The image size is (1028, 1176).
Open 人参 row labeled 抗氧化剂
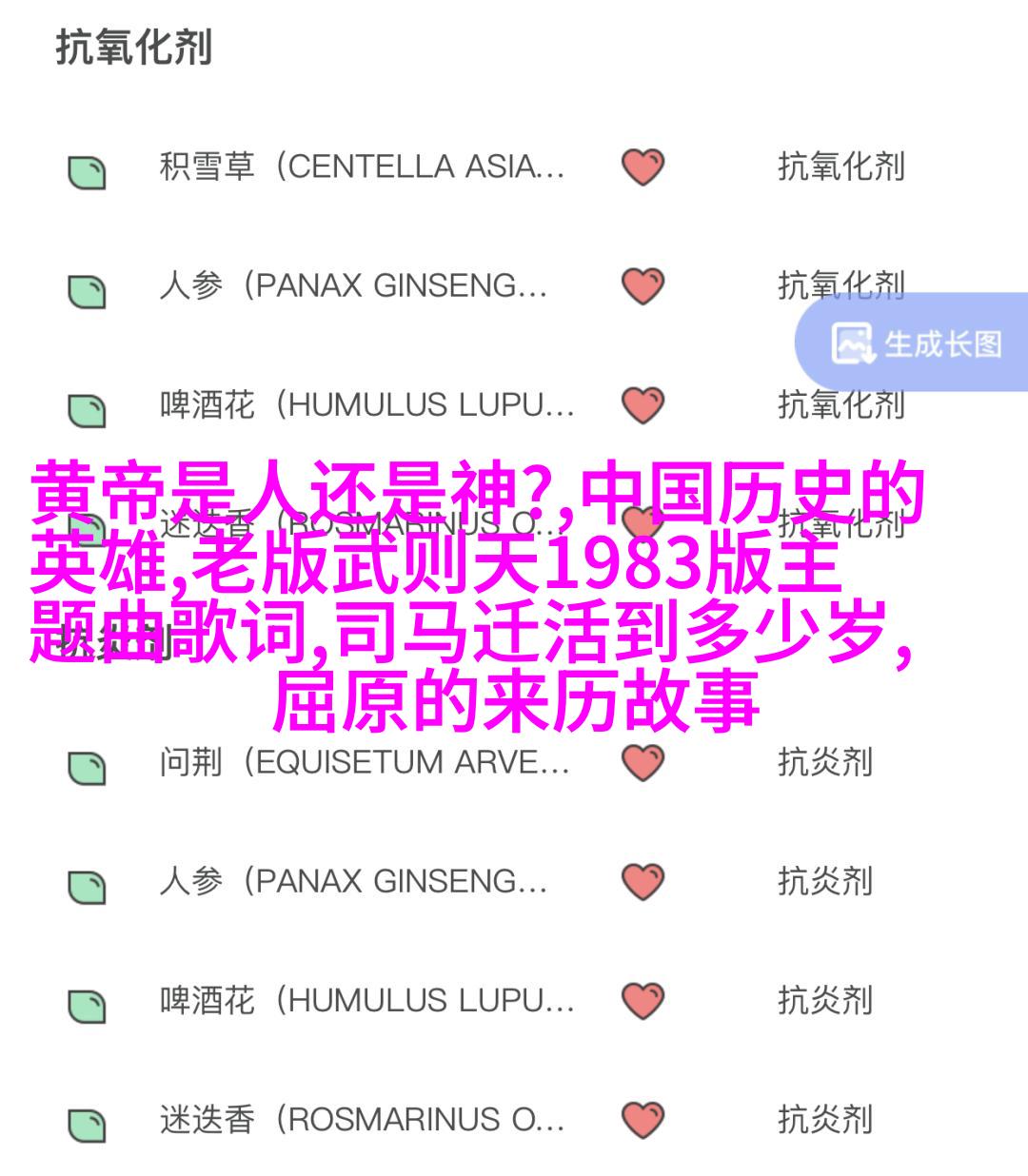pyautogui.click(x=353, y=286)
